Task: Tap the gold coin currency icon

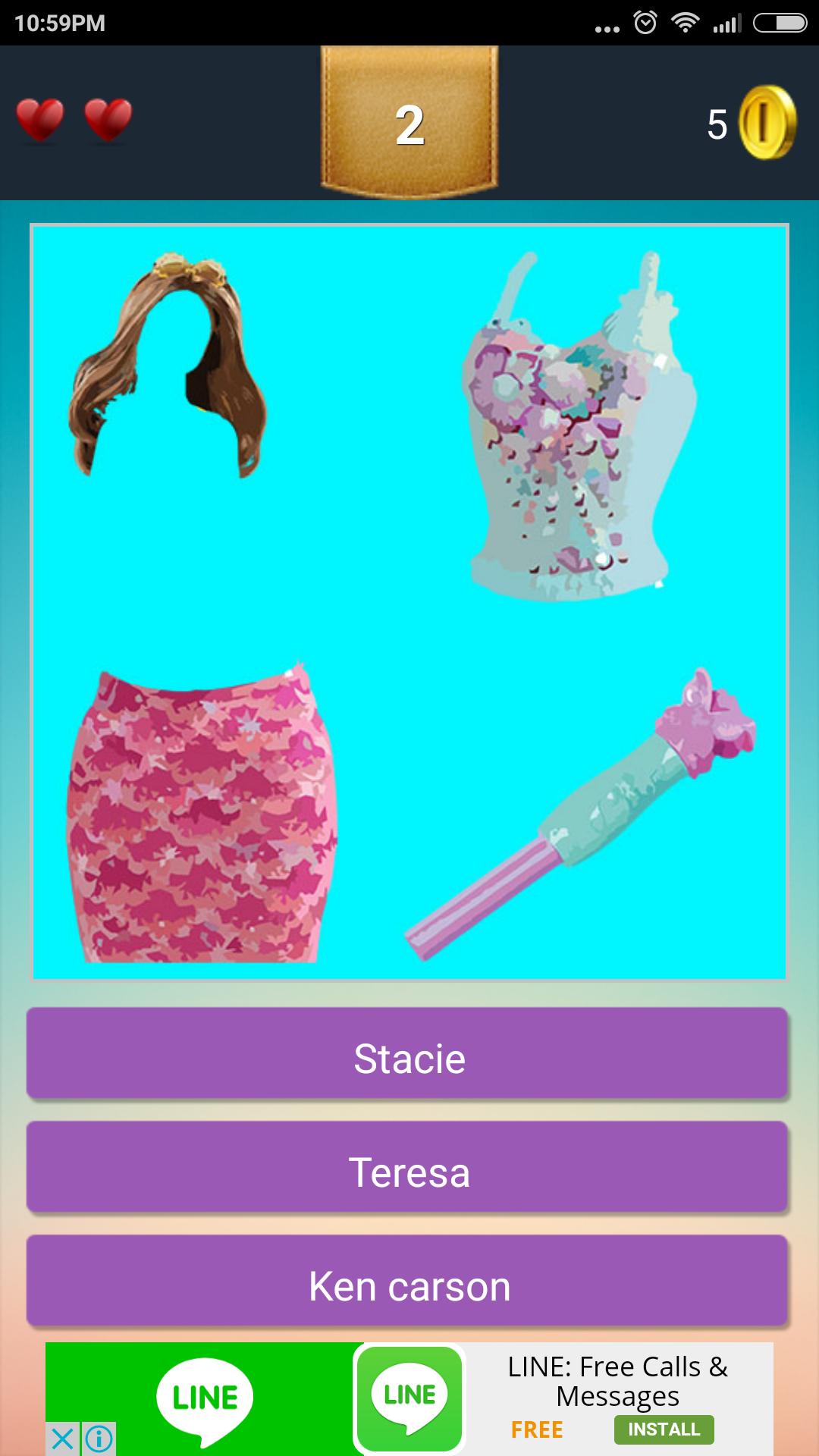Action: coord(766,121)
